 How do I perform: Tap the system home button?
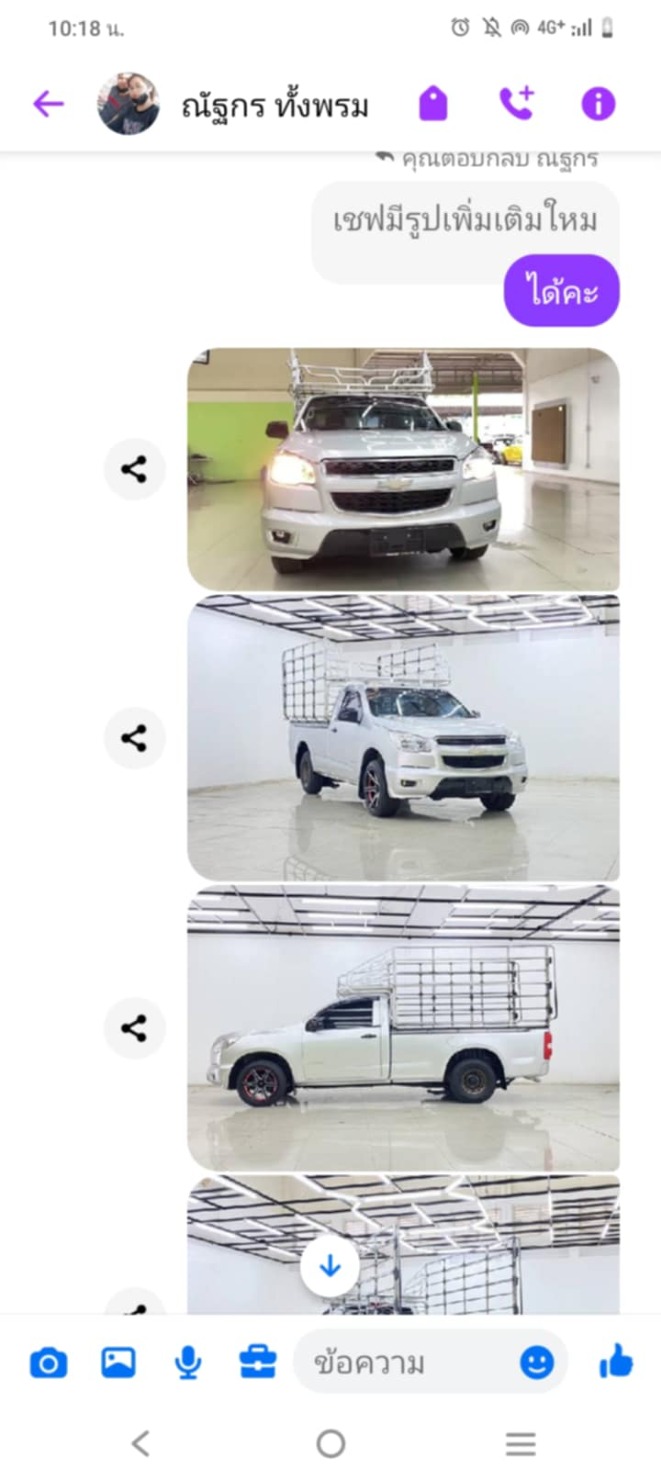[x=330, y=1443]
